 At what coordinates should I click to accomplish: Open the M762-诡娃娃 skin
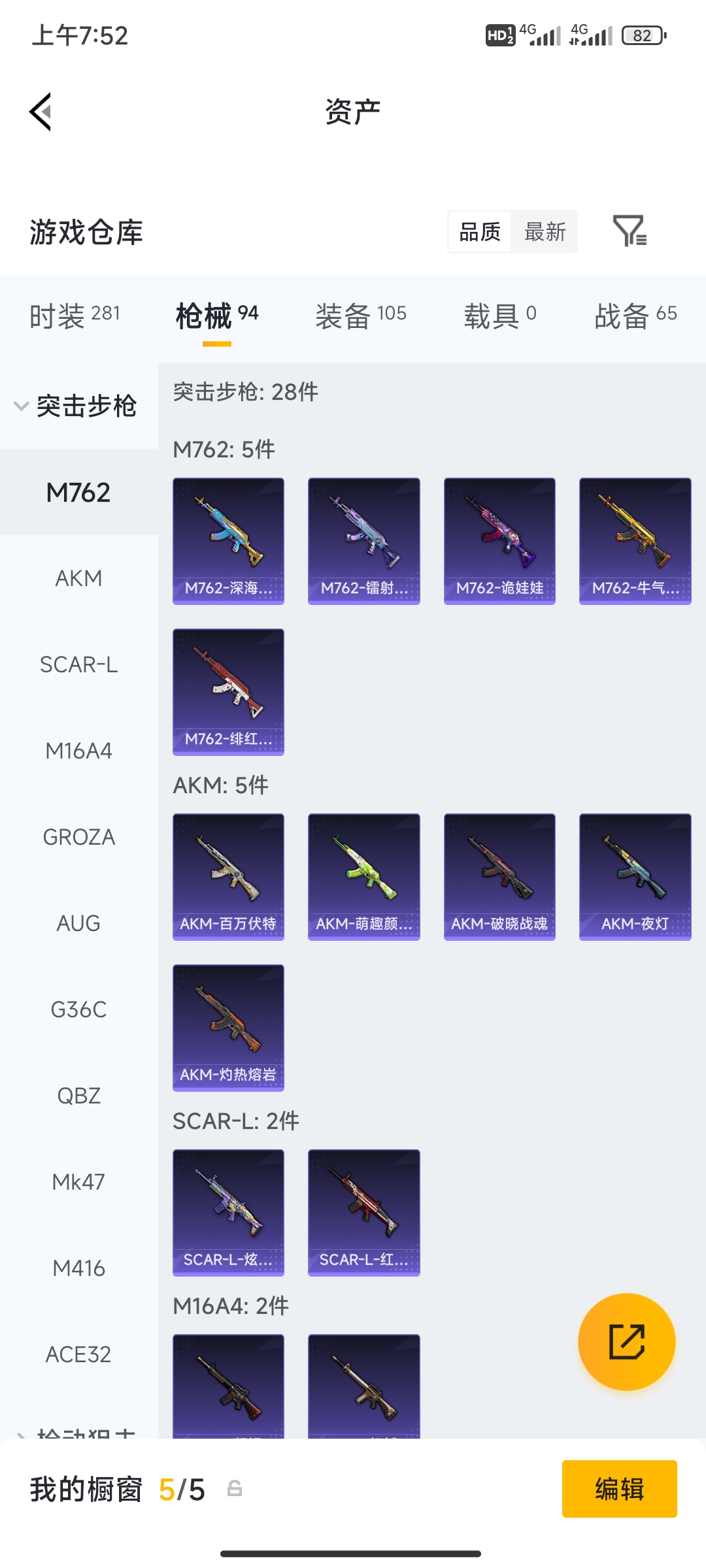pos(499,541)
